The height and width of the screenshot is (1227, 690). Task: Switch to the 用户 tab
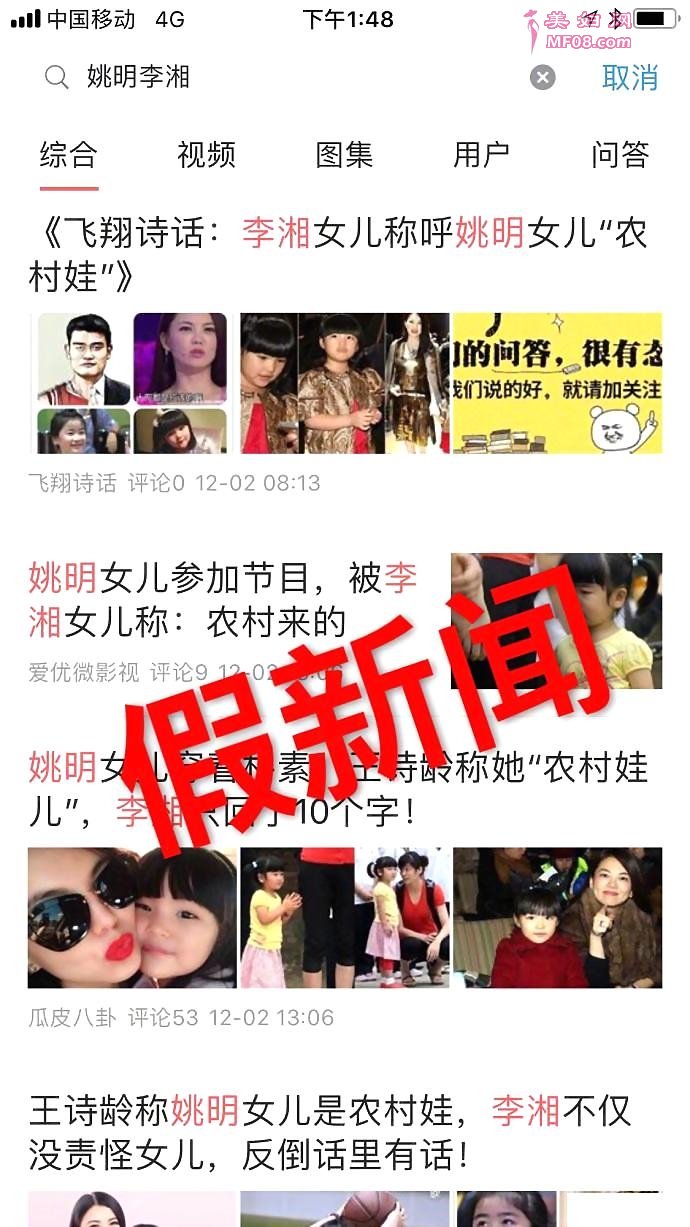pyautogui.click(x=481, y=155)
